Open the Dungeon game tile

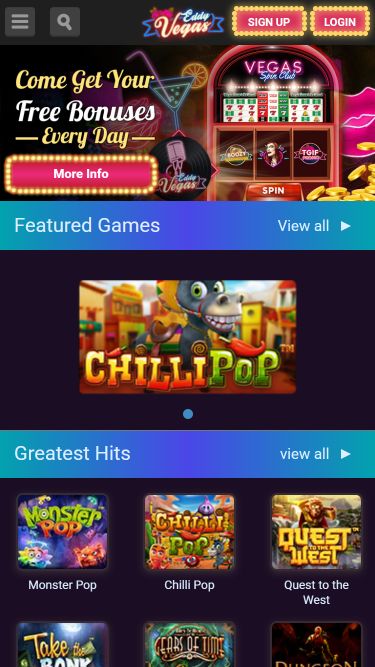(x=316, y=645)
